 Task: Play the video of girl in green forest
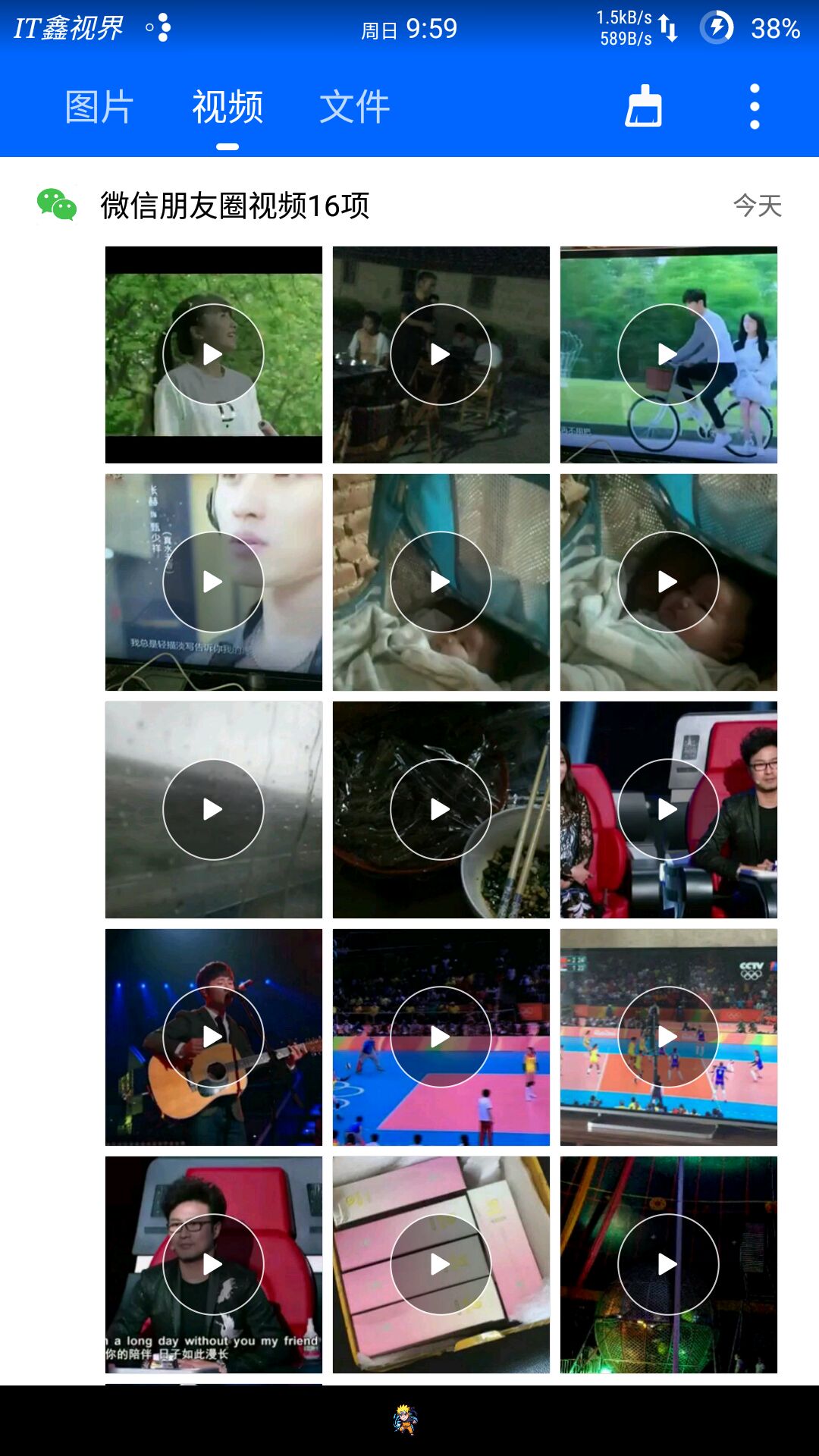[x=213, y=354]
